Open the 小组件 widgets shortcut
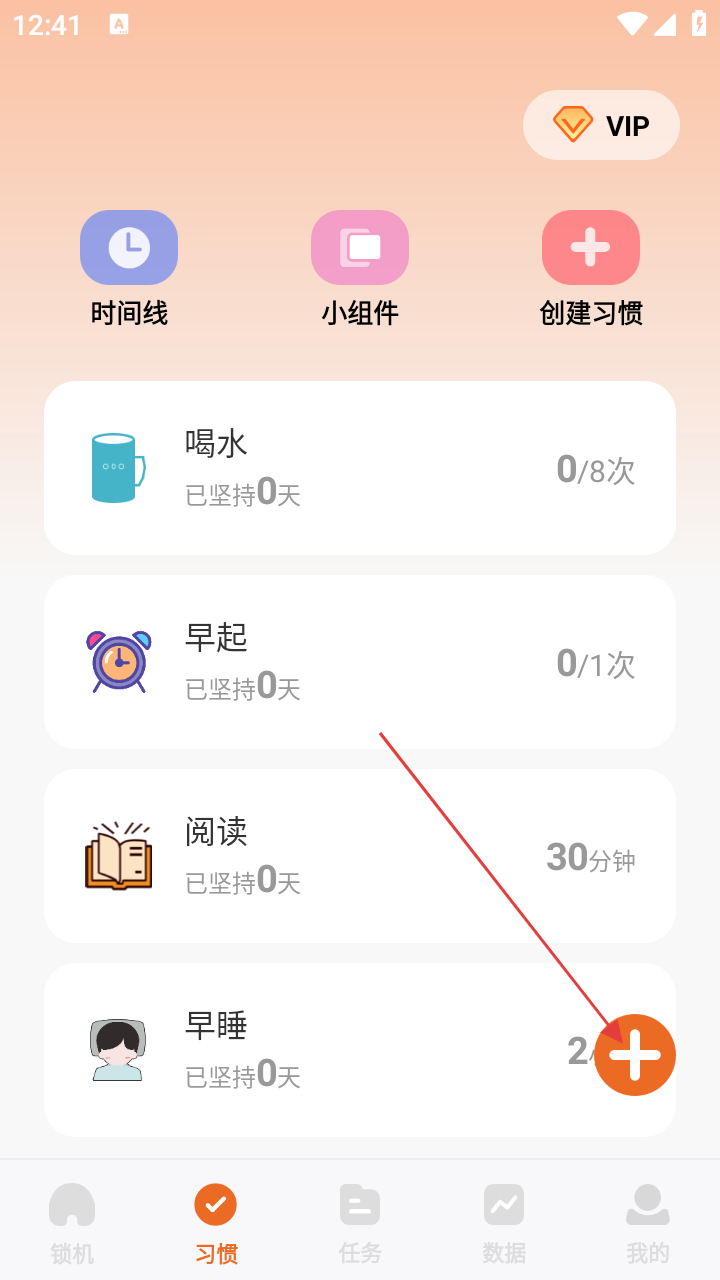This screenshot has height=1280, width=720. click(360, 268)
